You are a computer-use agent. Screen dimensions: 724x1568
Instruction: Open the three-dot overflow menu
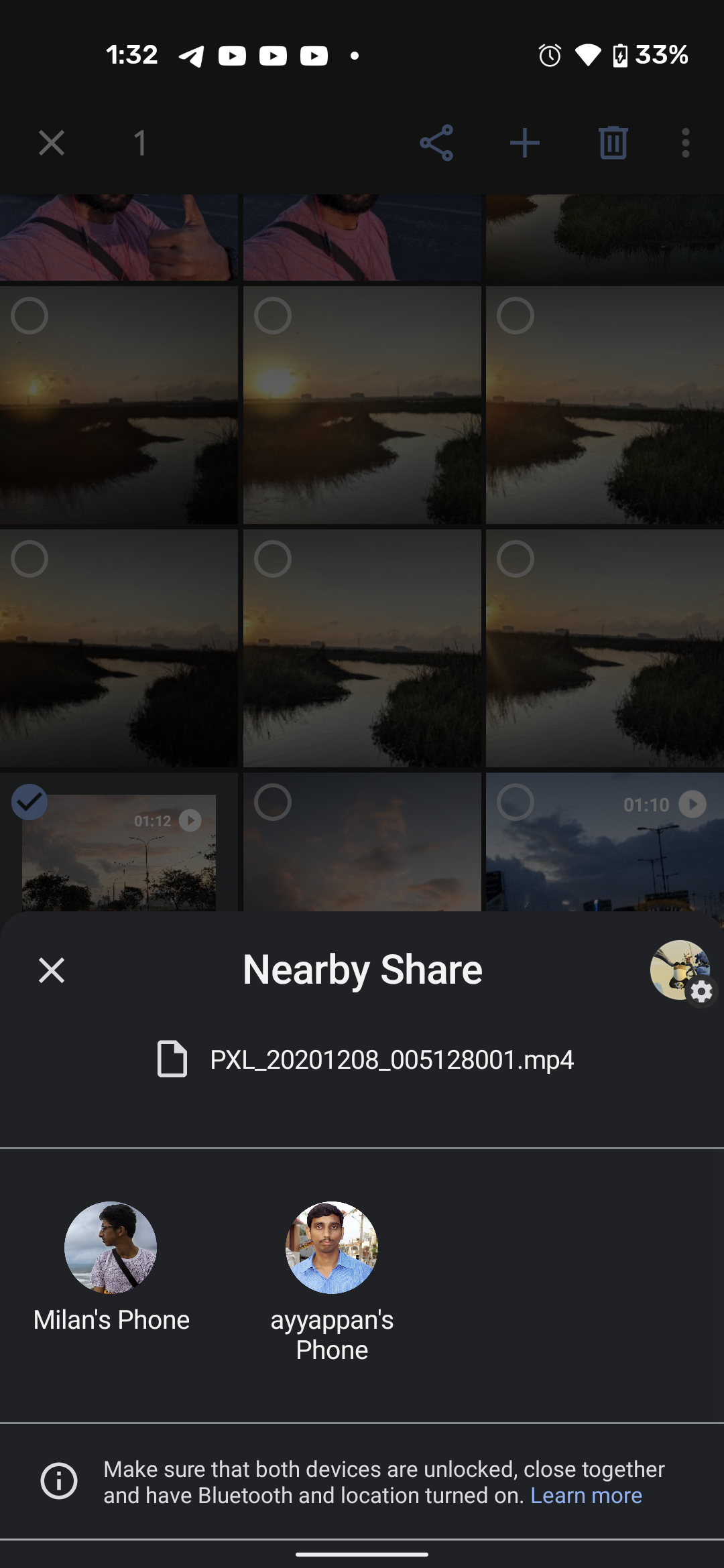pyautogui.click(x=685, y=143)
